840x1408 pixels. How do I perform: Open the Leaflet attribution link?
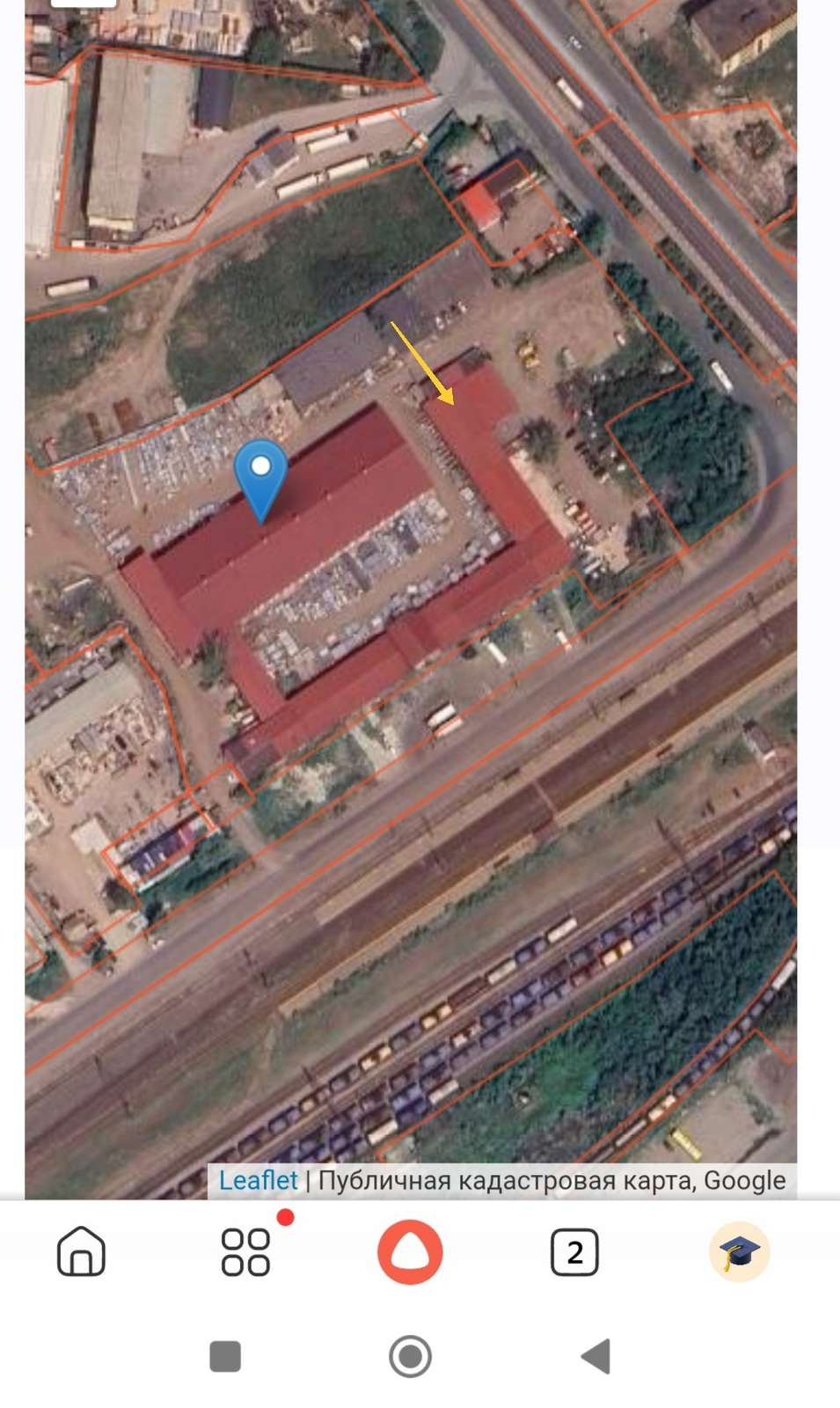point(258,1180)
